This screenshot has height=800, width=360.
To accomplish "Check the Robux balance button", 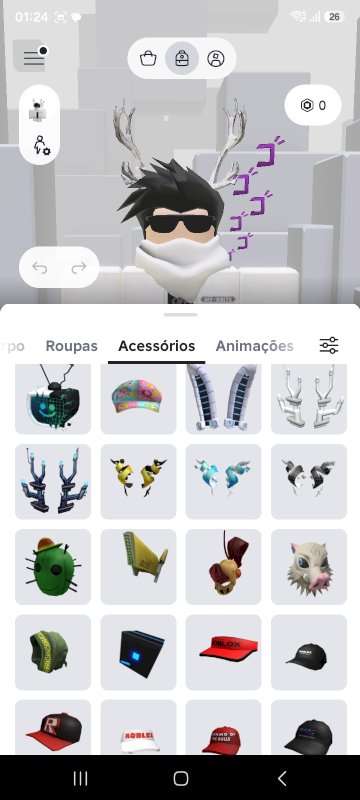I will (x=313, y=105).
